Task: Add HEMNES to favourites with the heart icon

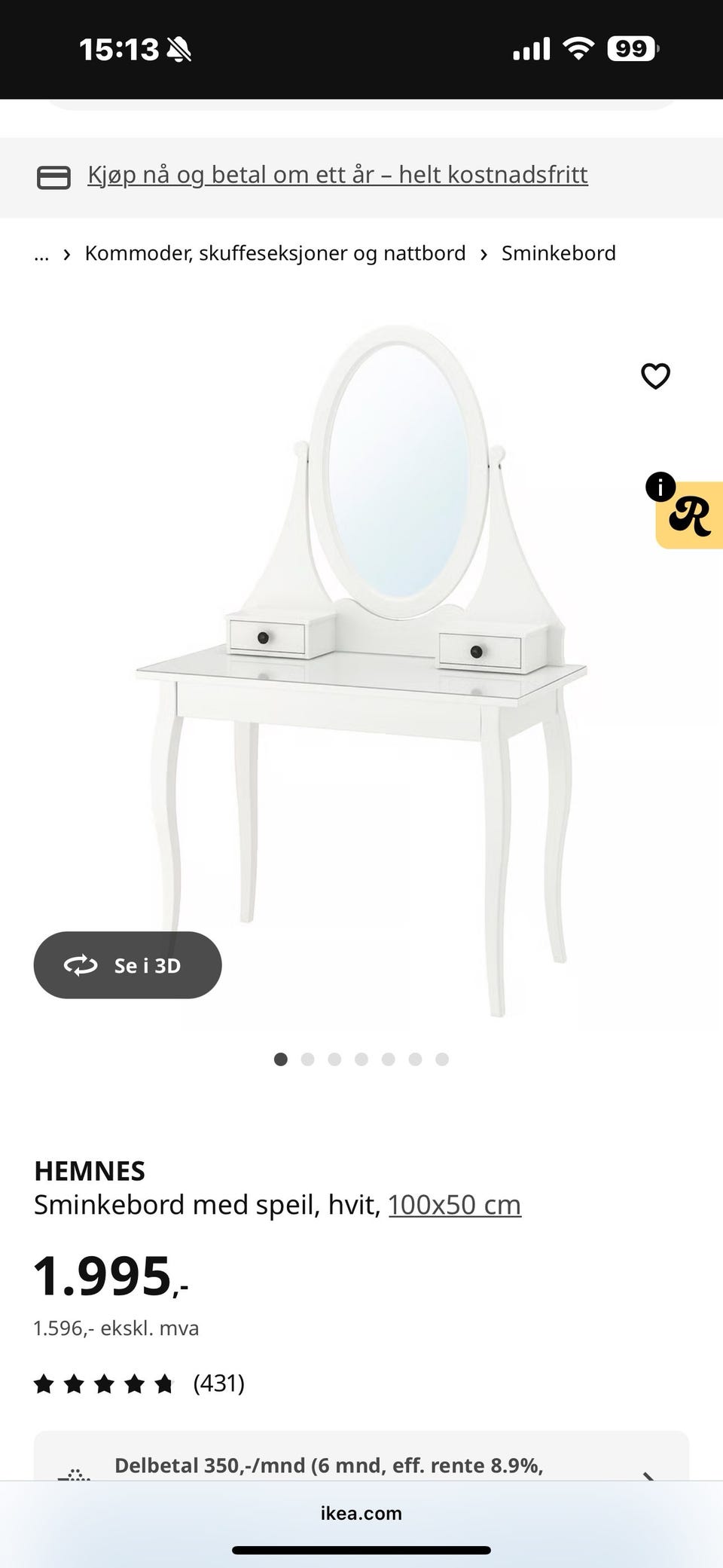Action: (x=655, y=376)
